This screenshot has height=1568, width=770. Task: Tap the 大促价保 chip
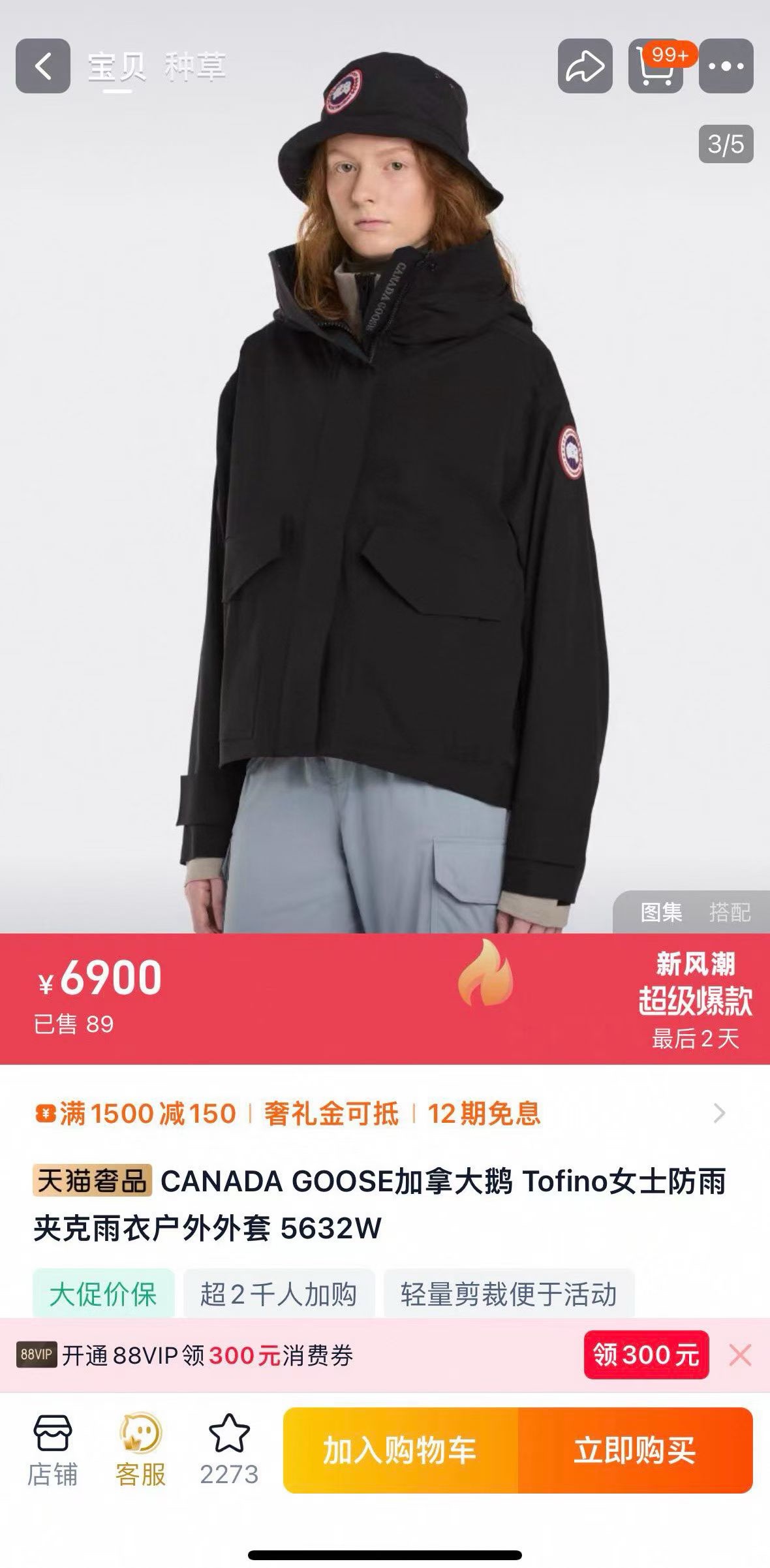[x=103, y=1294]
